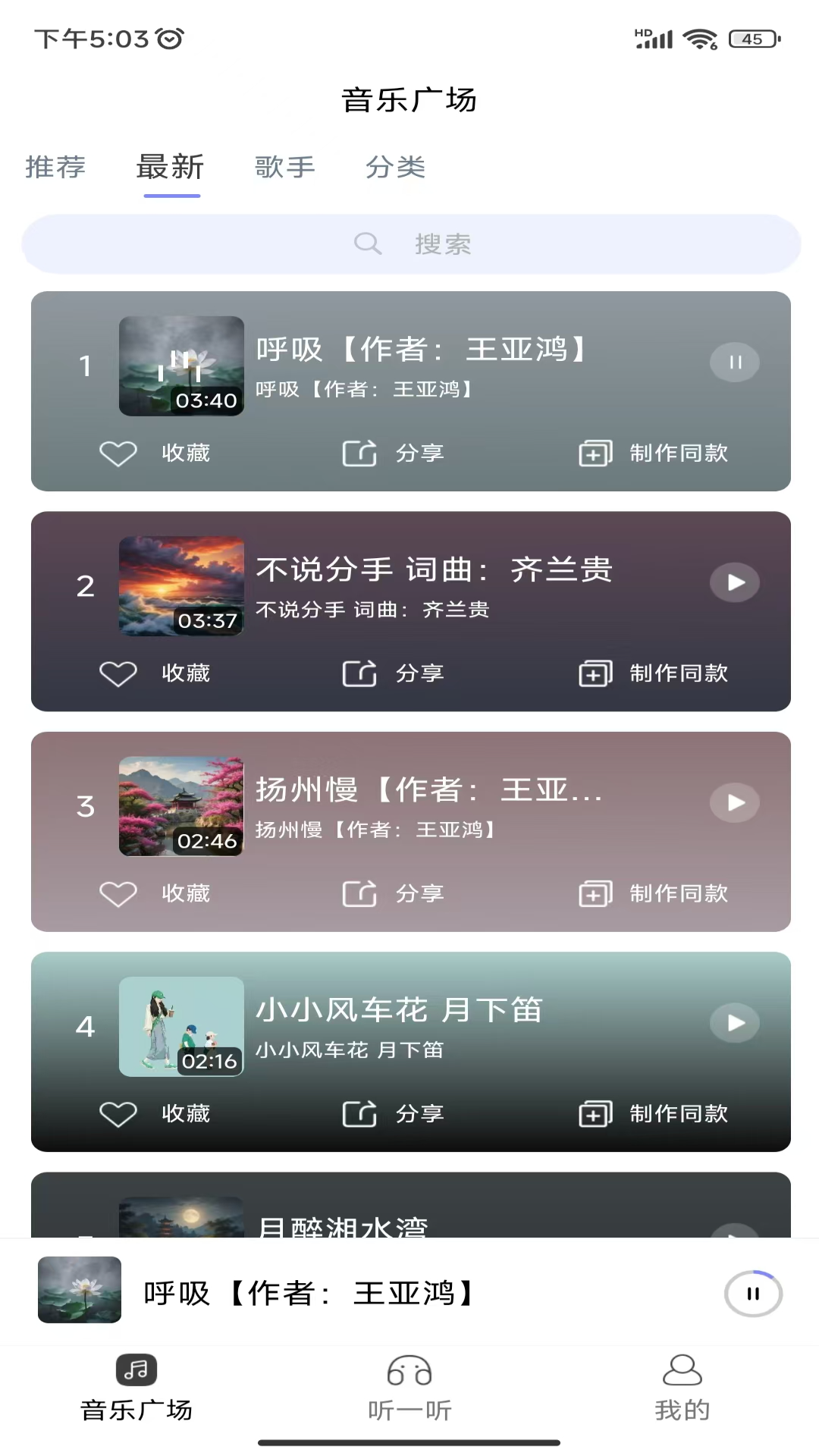
Task: Tap 制作同款 icon on 扬州慢
Action: tap(595, 893)
